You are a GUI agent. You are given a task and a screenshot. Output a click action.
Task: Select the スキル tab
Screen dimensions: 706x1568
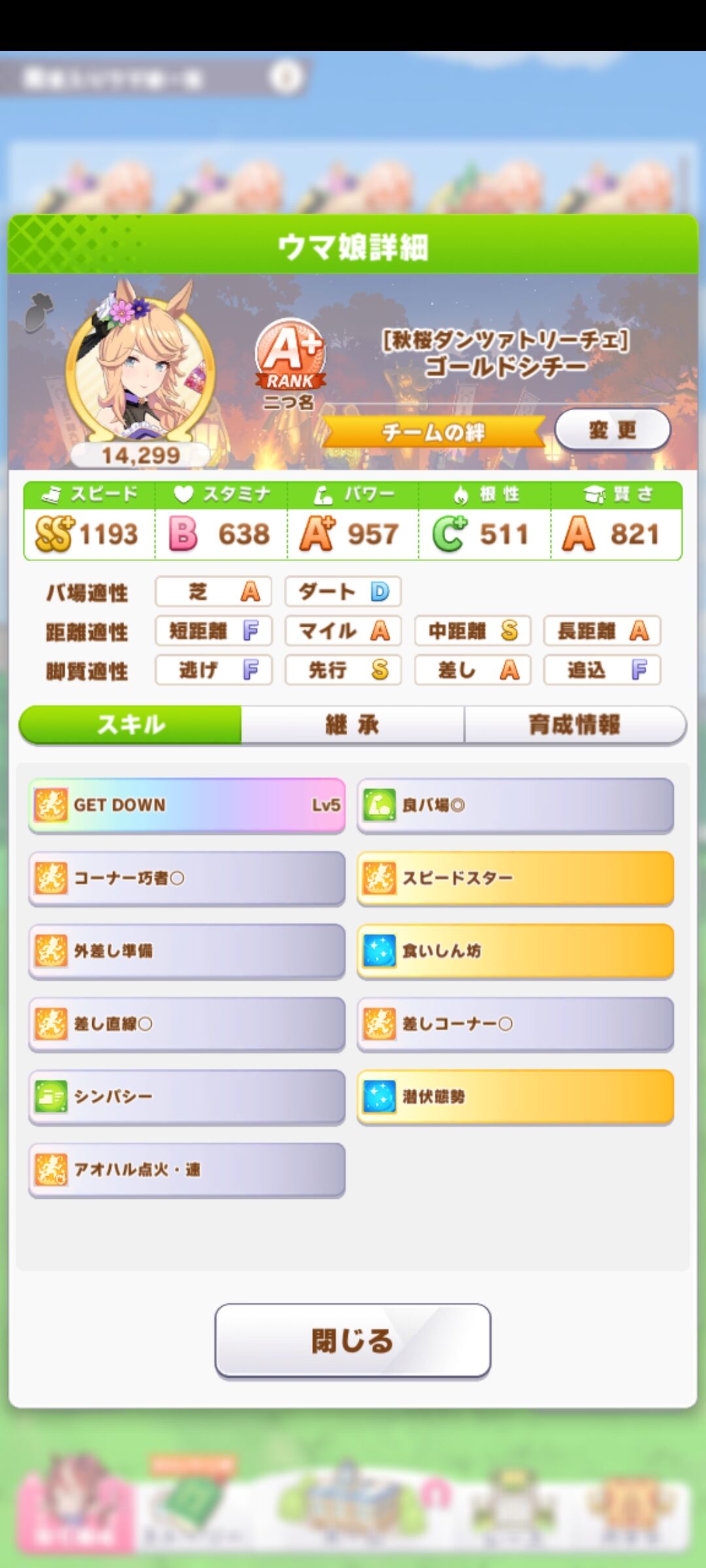point(129,724)
